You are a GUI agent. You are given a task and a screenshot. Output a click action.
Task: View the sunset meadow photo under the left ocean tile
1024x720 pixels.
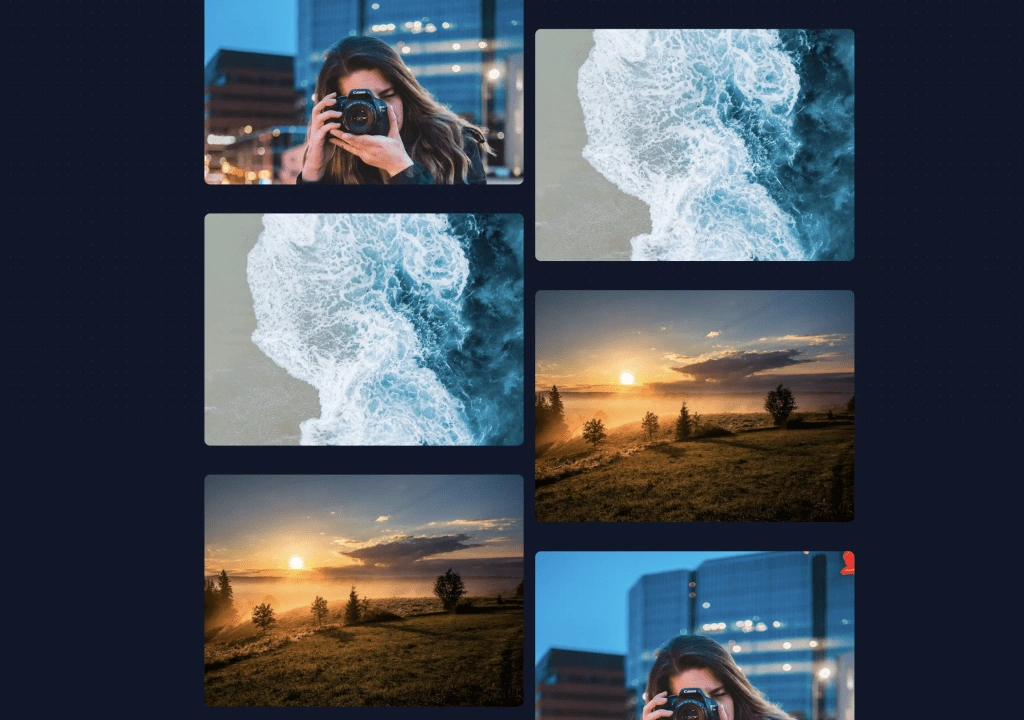364,590
